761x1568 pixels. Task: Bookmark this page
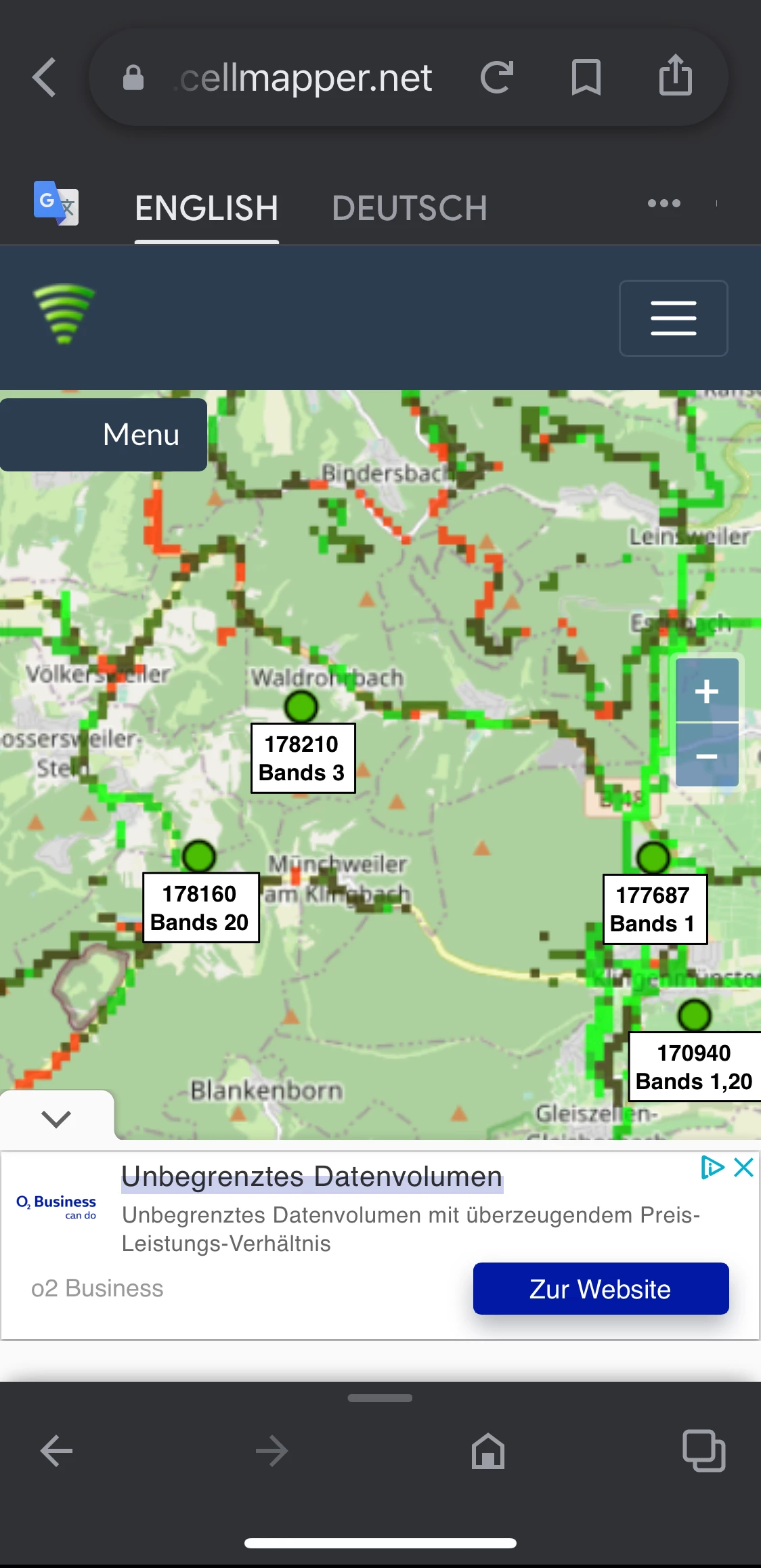[586, 77]
